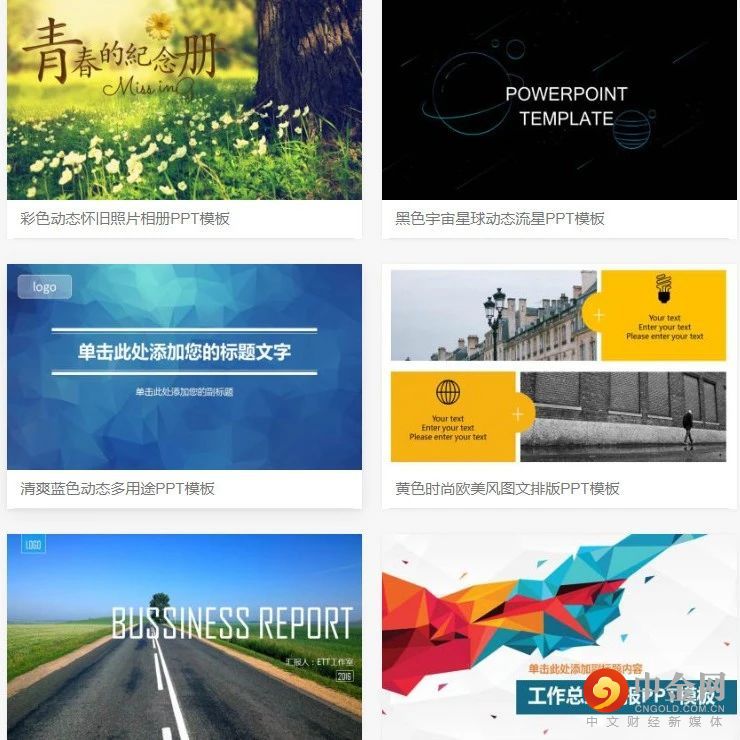This screenshot has height=740, width=740.
Task: Open the Bussiness Report road template
Action: point(184,637)
